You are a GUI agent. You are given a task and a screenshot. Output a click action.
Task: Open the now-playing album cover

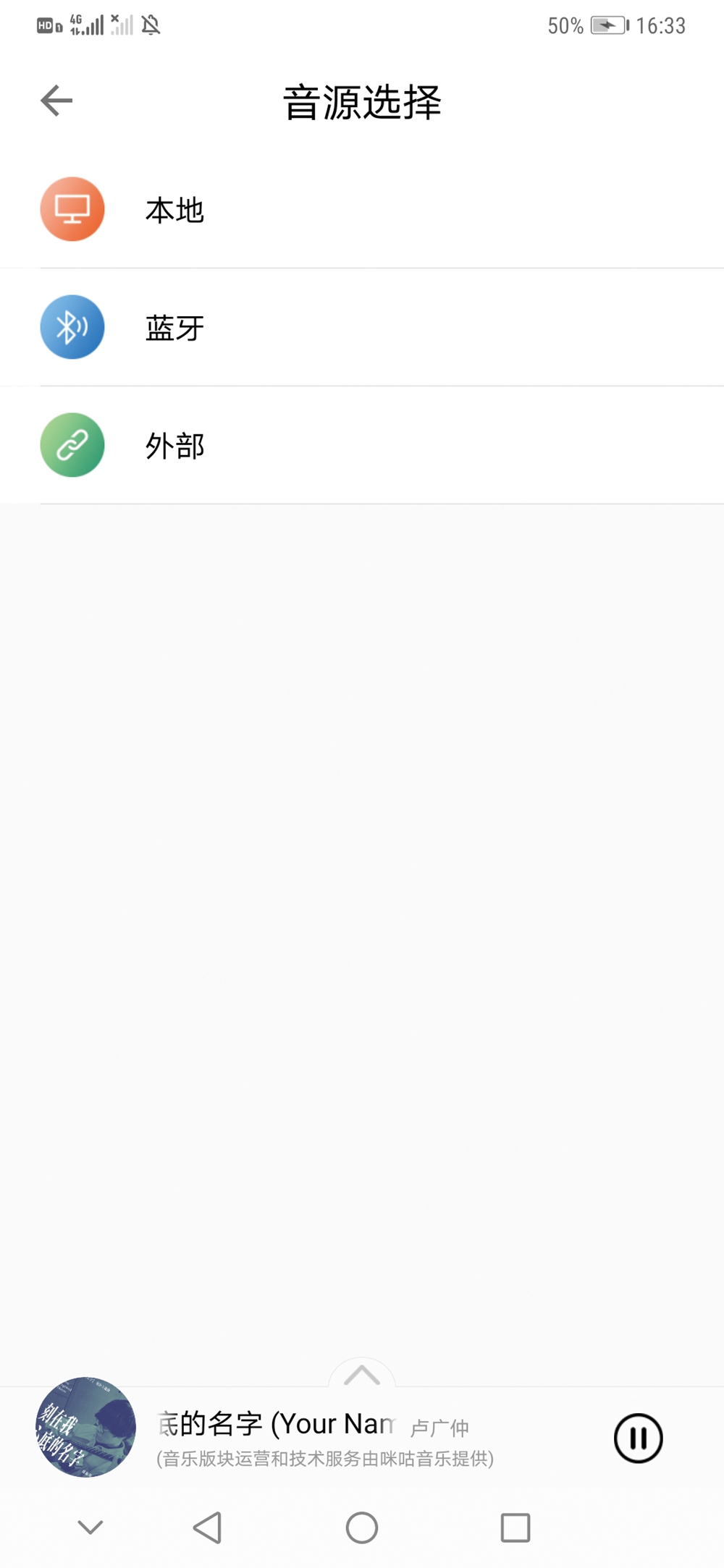coord(85,1427)
